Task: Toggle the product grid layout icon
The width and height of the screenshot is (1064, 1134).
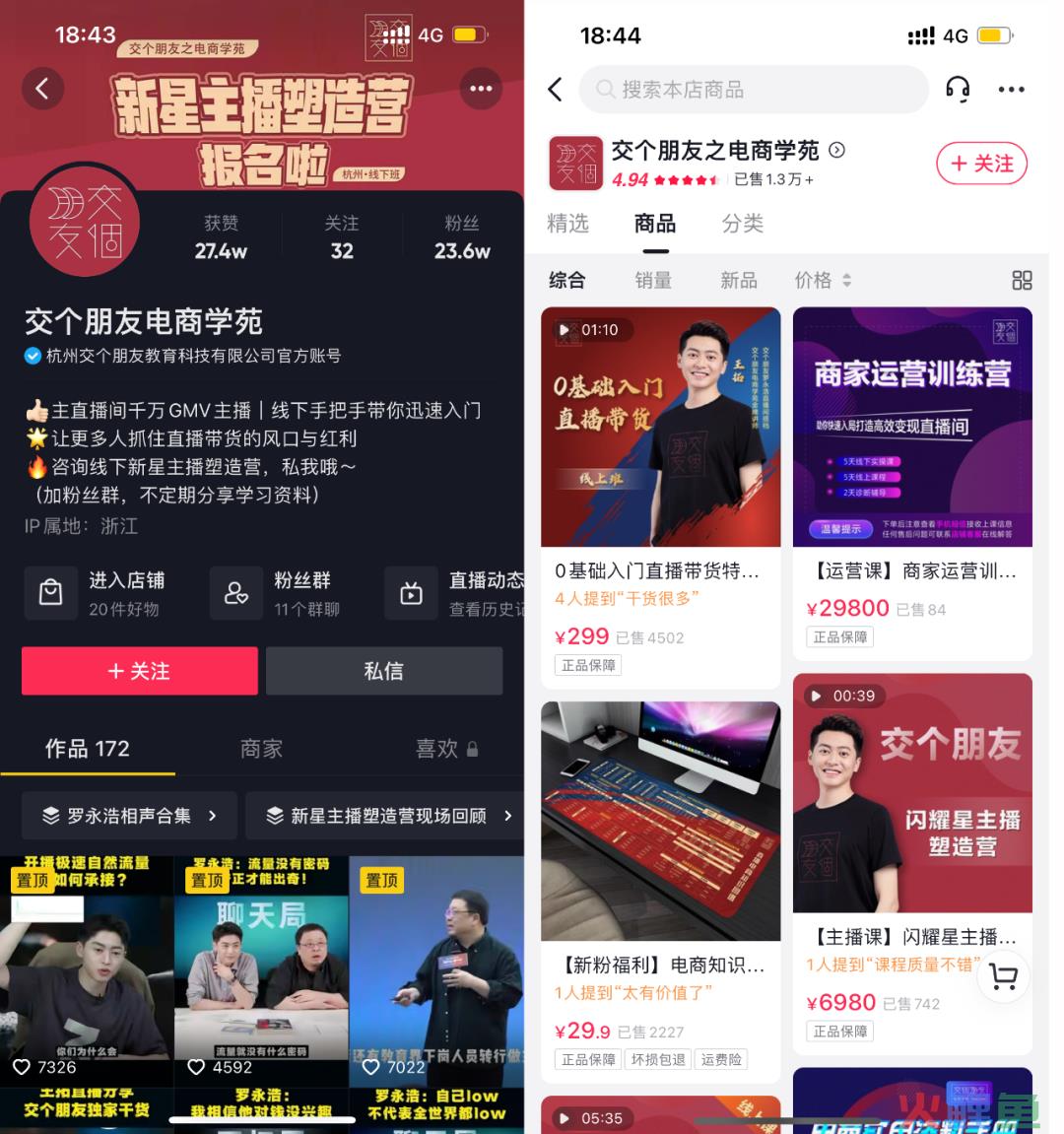Action: [1022, 281]
